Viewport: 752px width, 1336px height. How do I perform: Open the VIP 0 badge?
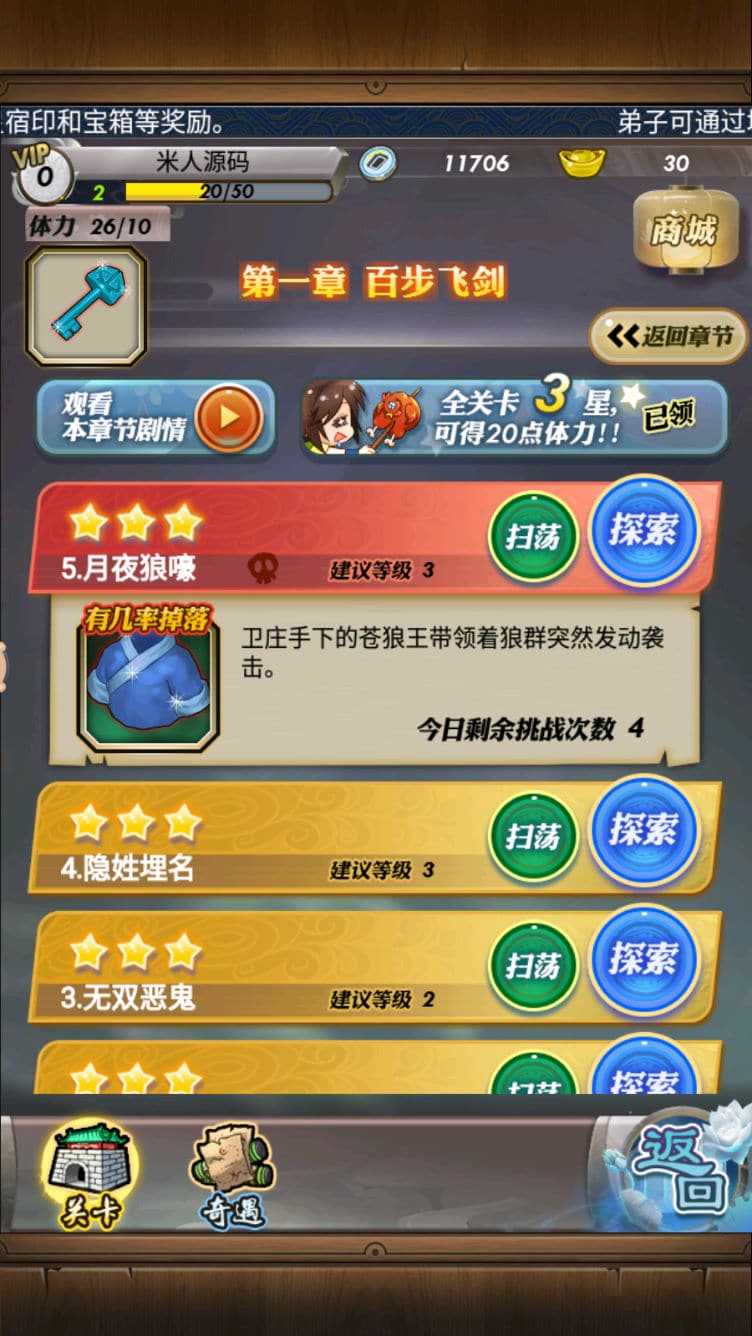point(40,174)
